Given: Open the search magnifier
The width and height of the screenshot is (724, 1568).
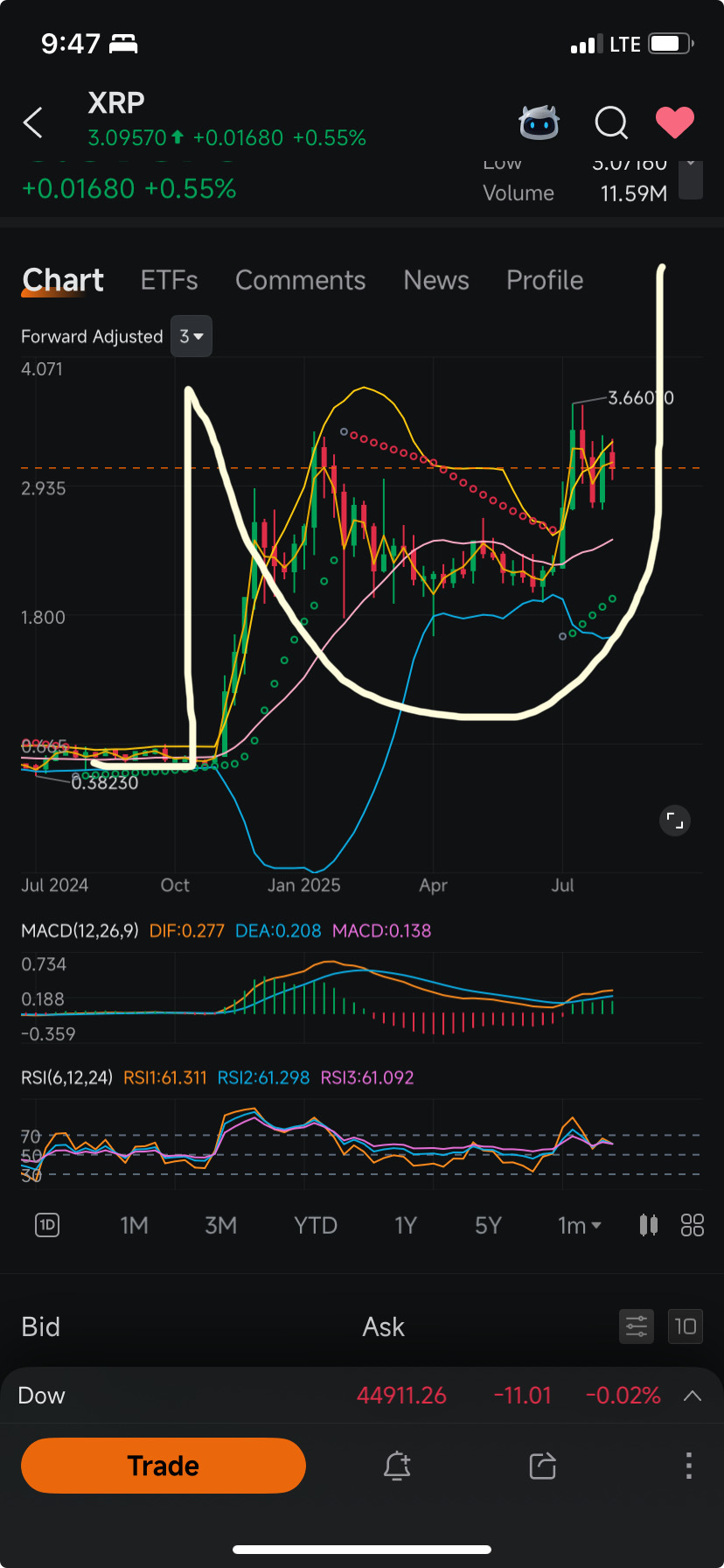Looking at the screenshot, I should [611, 123].
